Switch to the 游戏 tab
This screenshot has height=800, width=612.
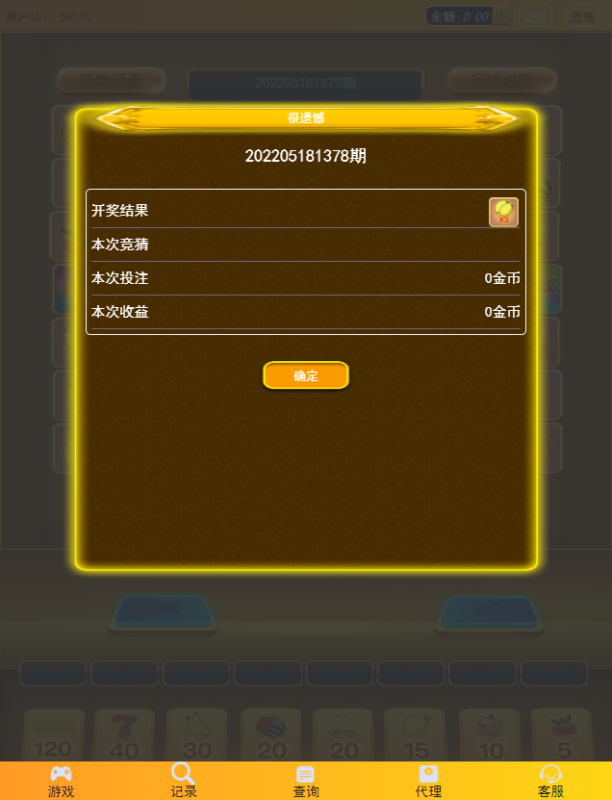point(61,781)
